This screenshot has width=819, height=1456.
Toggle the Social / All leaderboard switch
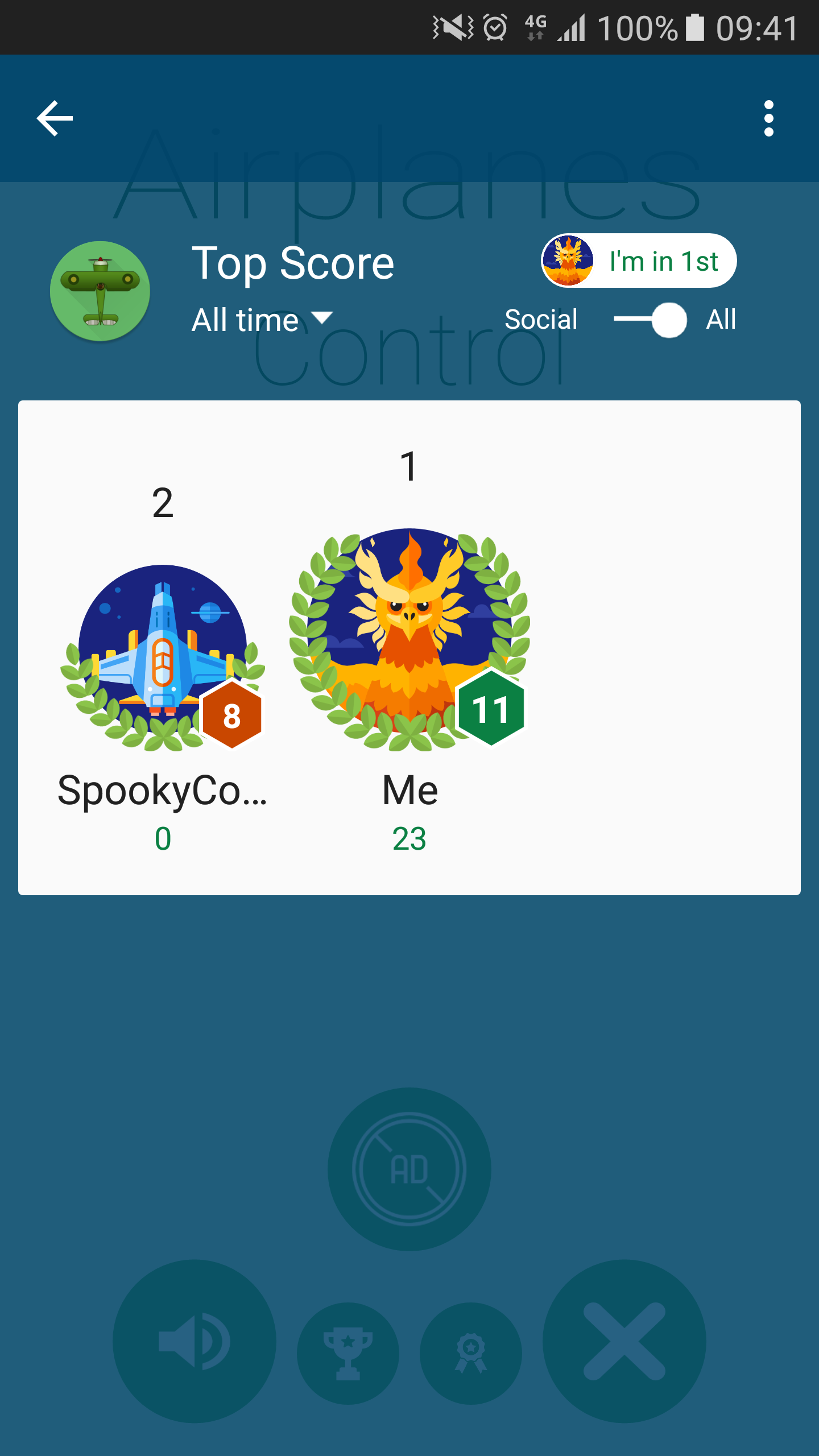[651, 320]
